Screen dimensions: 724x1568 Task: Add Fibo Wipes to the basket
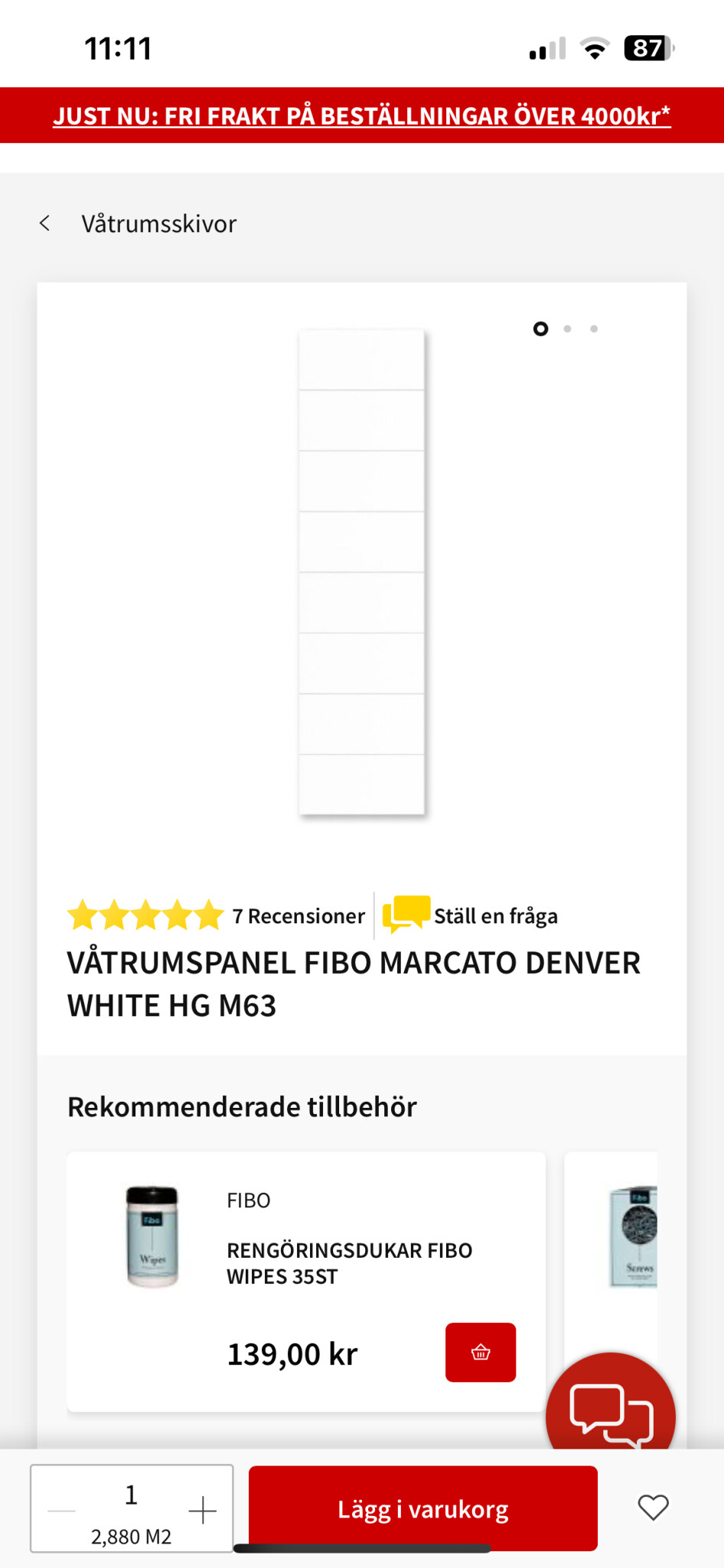(x=480, y=1352)
